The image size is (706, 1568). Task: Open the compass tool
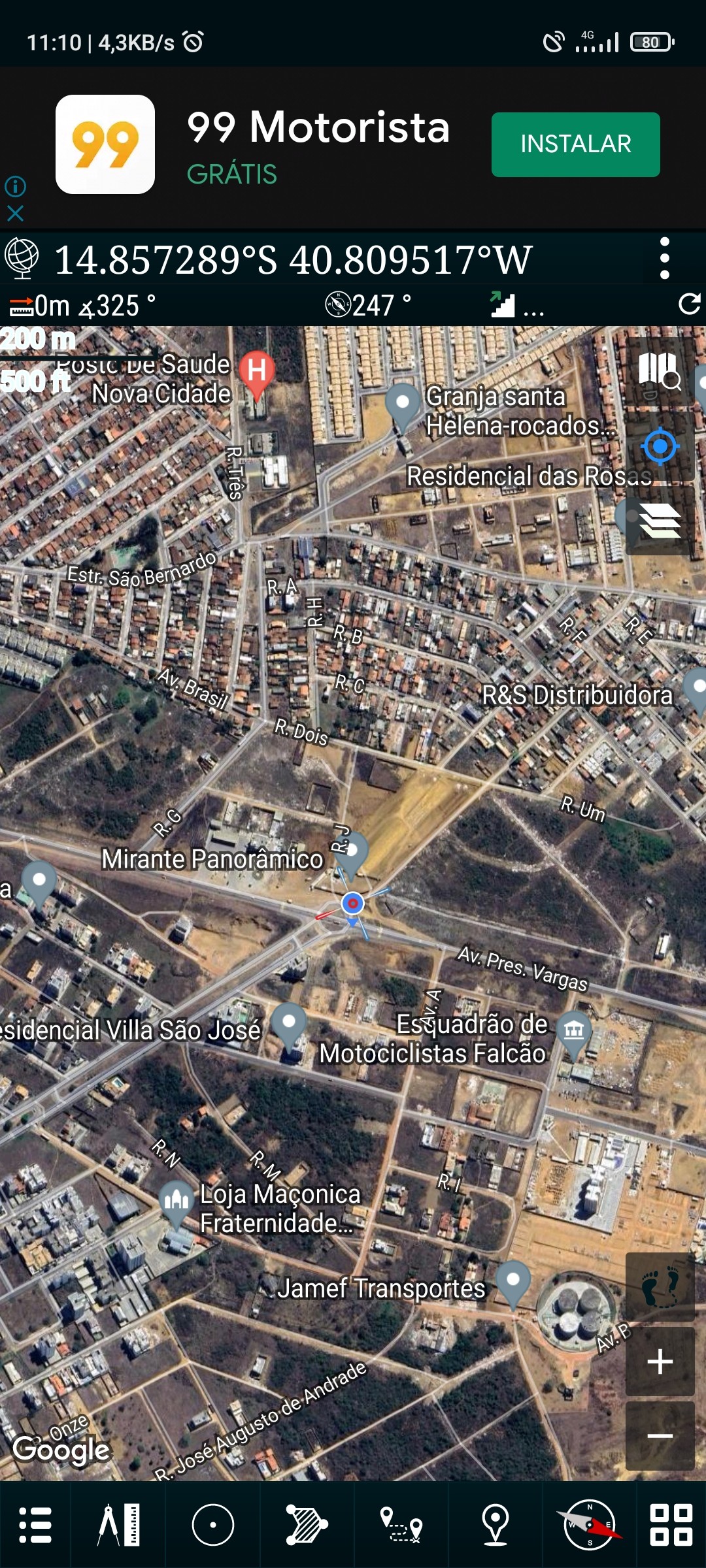pos(590,1525)
